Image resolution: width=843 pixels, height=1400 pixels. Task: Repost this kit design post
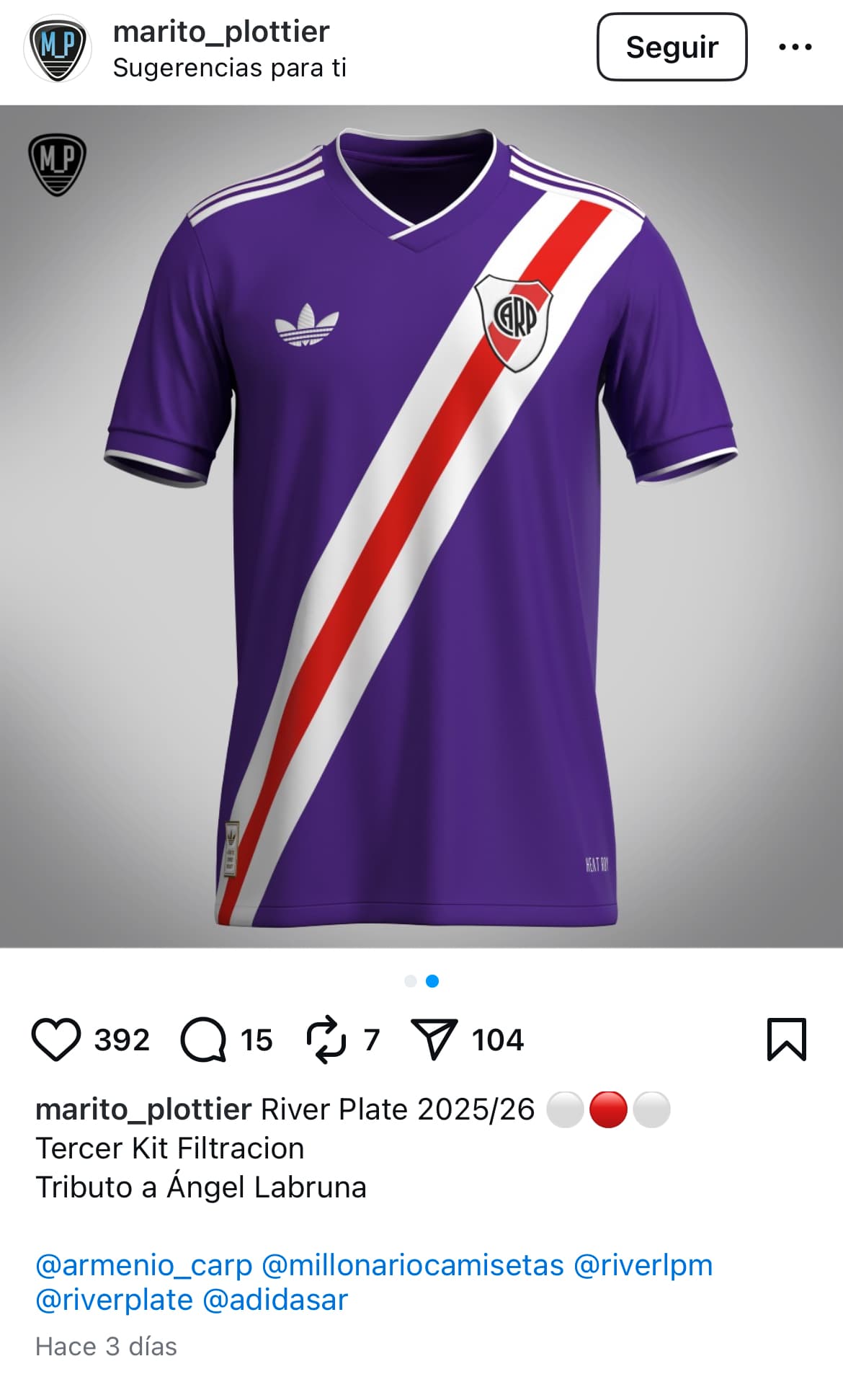click(326, 1040)
